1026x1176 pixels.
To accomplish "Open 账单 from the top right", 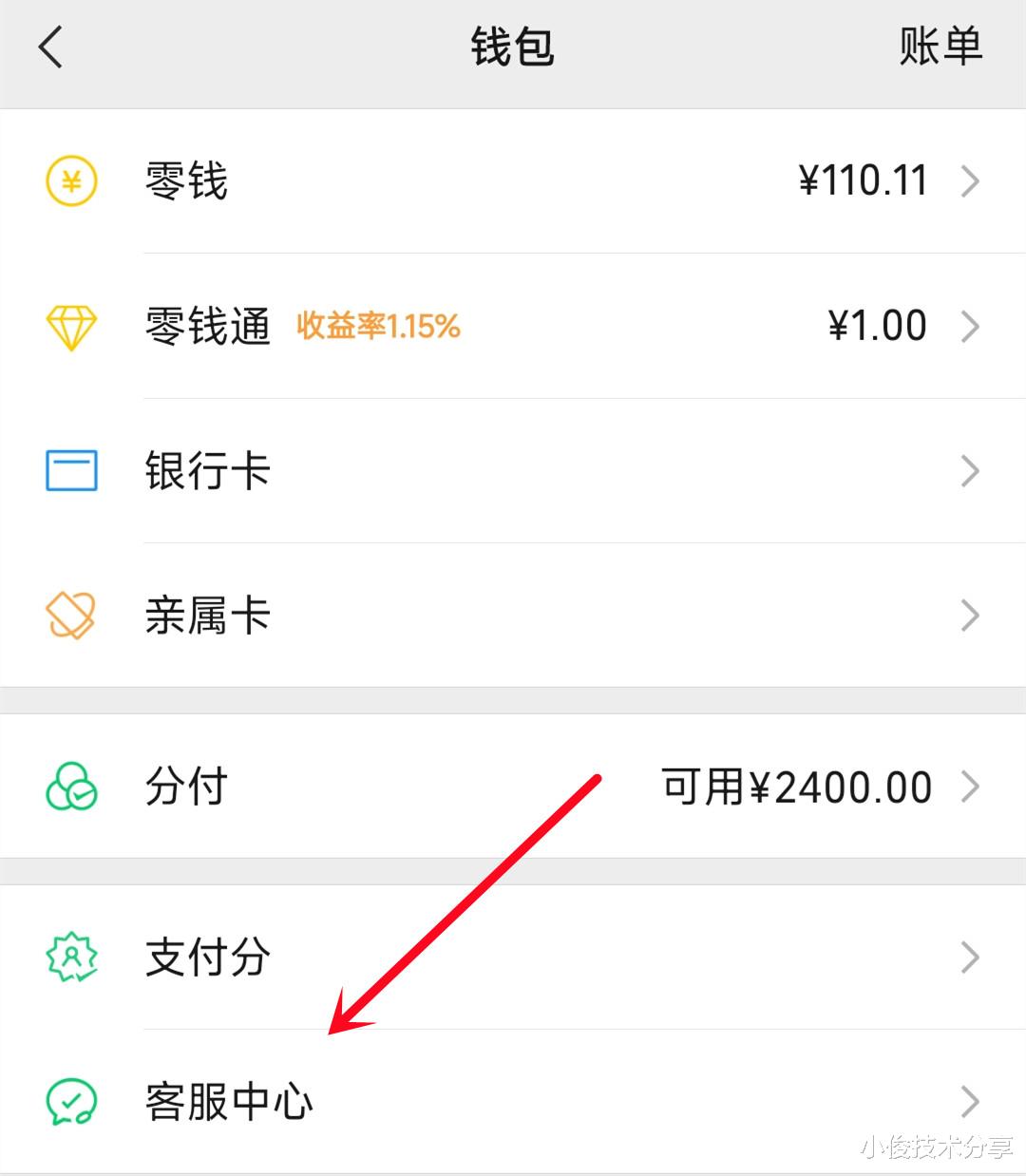I will (x=940, y=47).
